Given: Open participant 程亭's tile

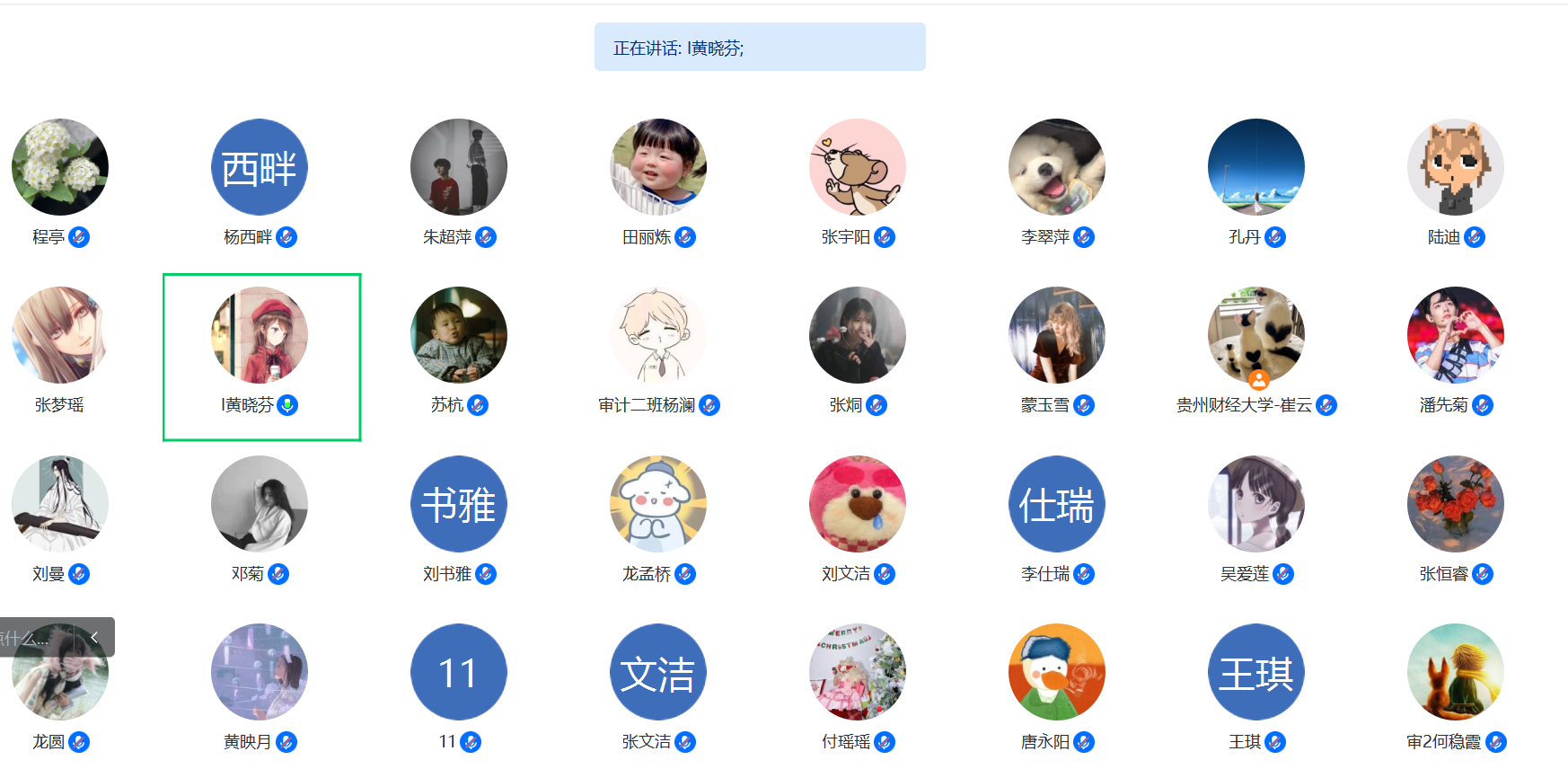Looking at the screenshot, I should (60, 168).
